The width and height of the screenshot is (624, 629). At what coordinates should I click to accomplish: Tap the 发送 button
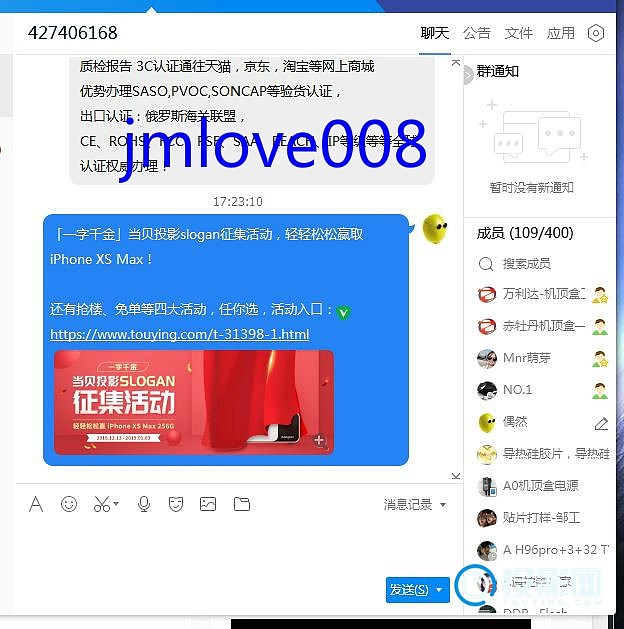[x=408, y=590]
